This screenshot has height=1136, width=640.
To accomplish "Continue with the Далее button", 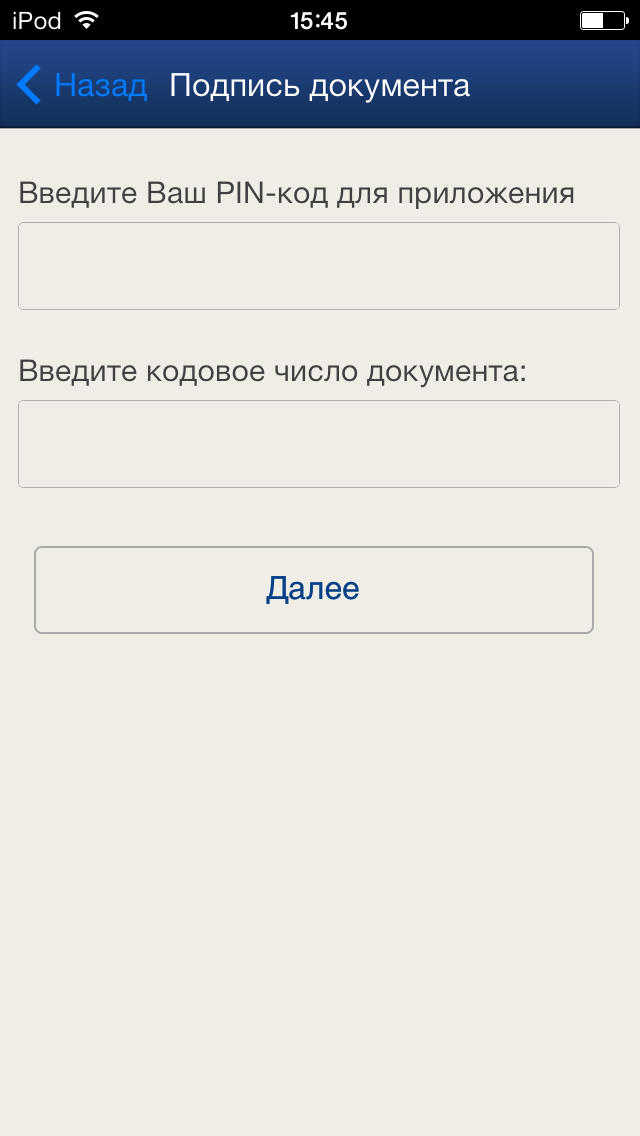I will (x=314, y=590).
